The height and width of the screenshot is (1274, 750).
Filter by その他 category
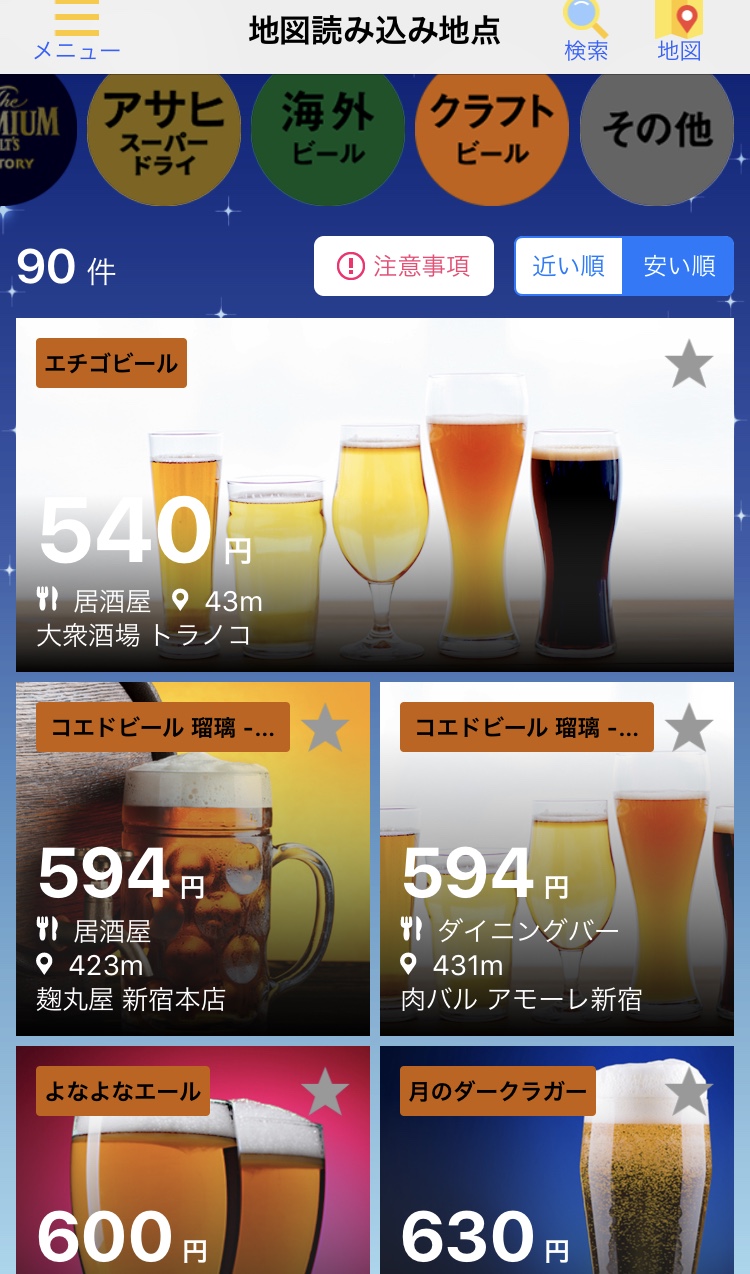[656, 132]
